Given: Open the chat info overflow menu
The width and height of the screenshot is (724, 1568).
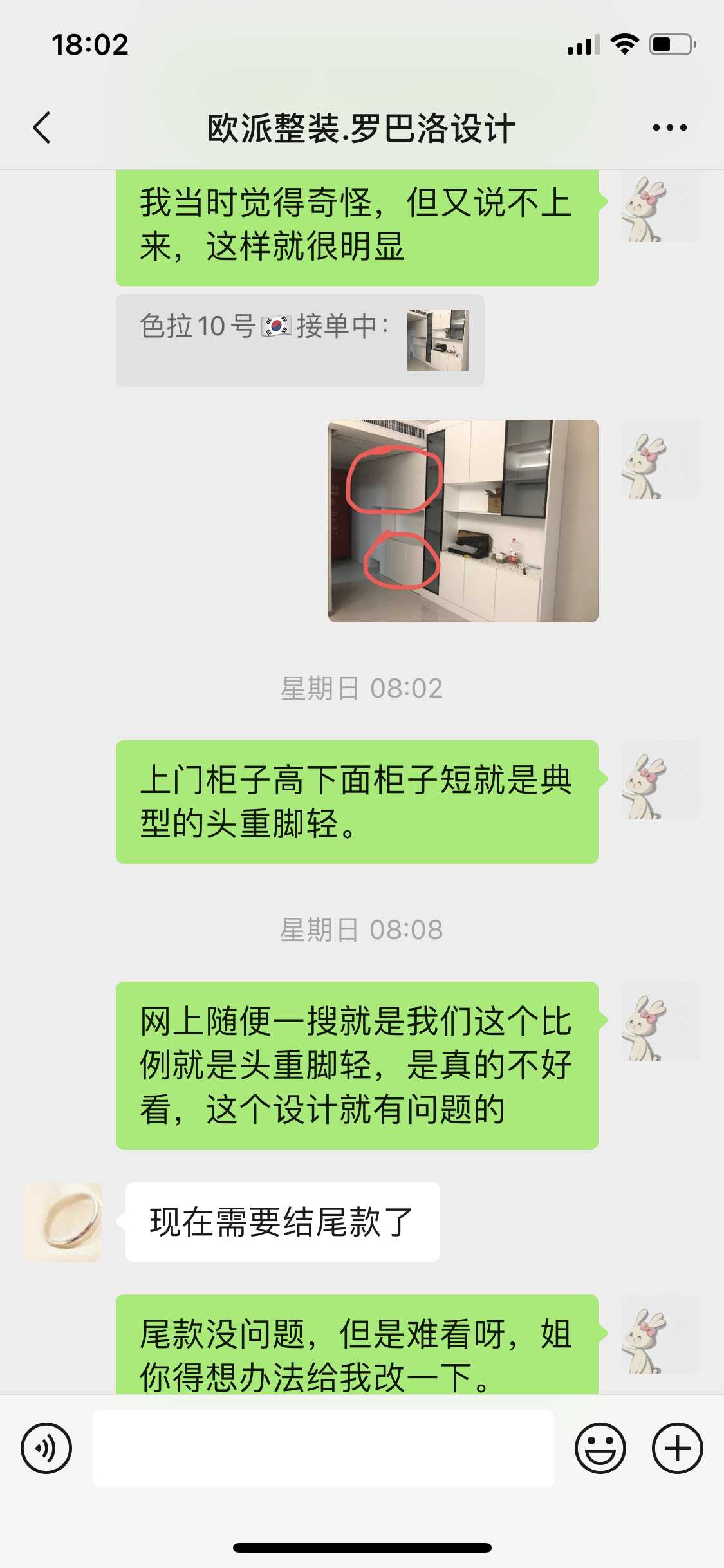Looking at the screenshot, I should click(x=669, y=127).
